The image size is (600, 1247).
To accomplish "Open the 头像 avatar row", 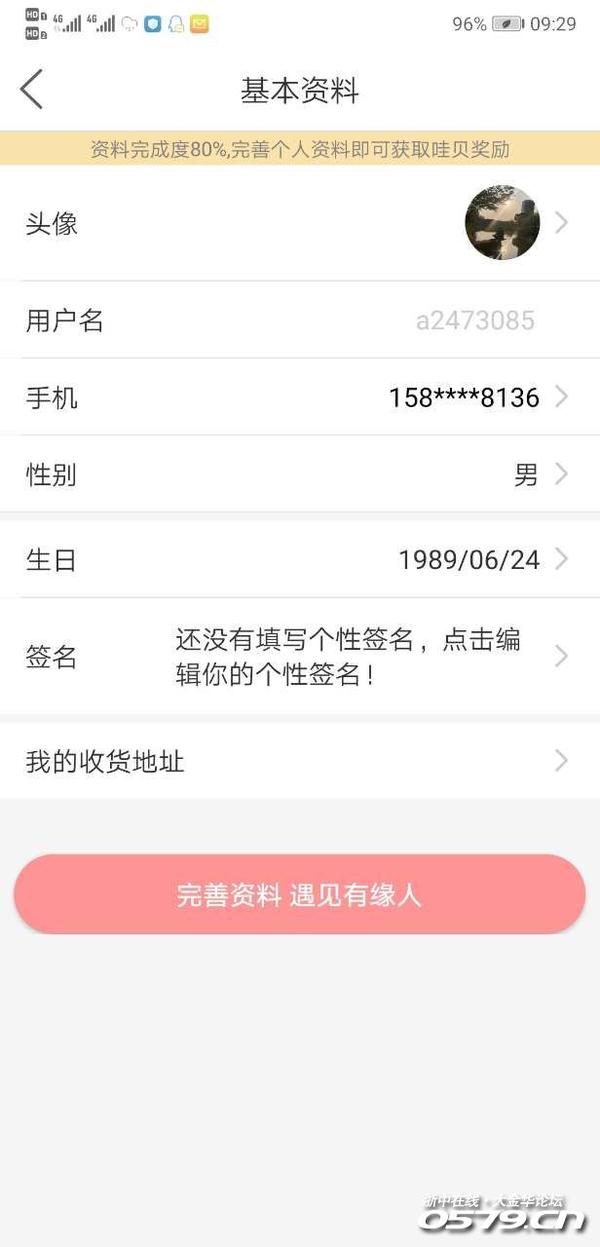I will coord(300,223).
